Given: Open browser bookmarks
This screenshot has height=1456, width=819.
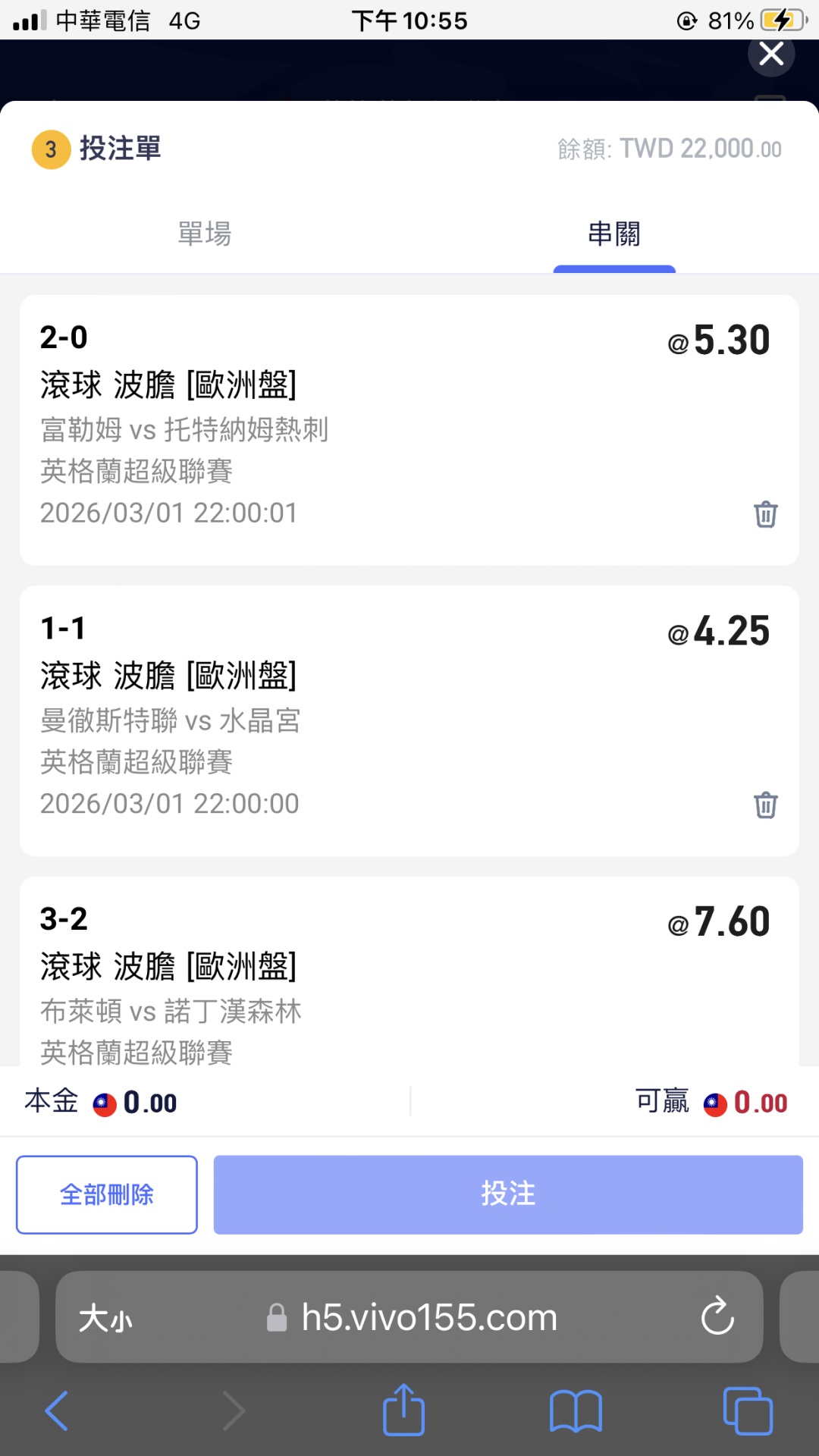Looking at the screenshot, I should (x=576, y=1410).
